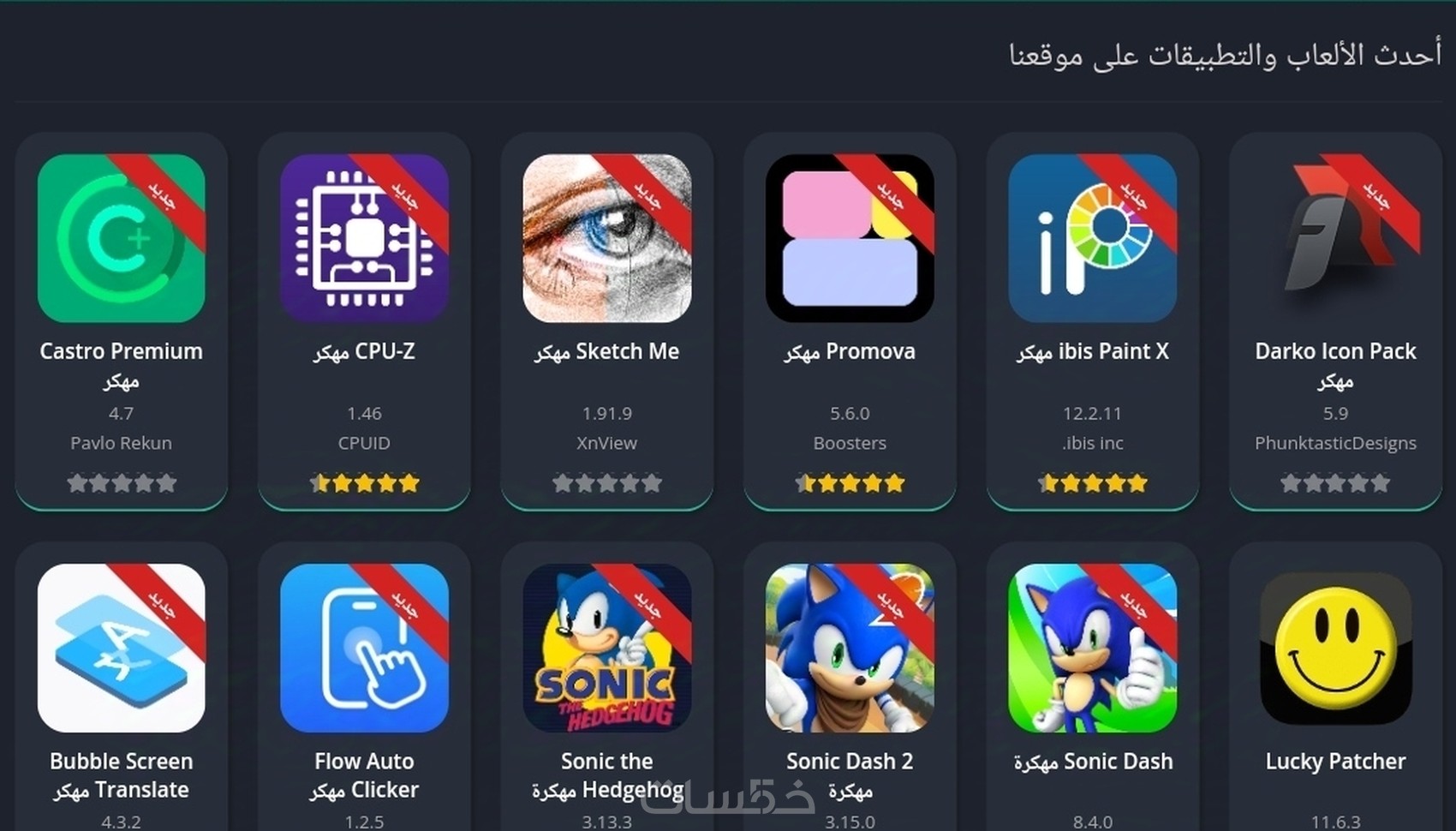View the Sonic Dash 2 game card
This screenshot has width=1456, height=831.
[850, 649]
